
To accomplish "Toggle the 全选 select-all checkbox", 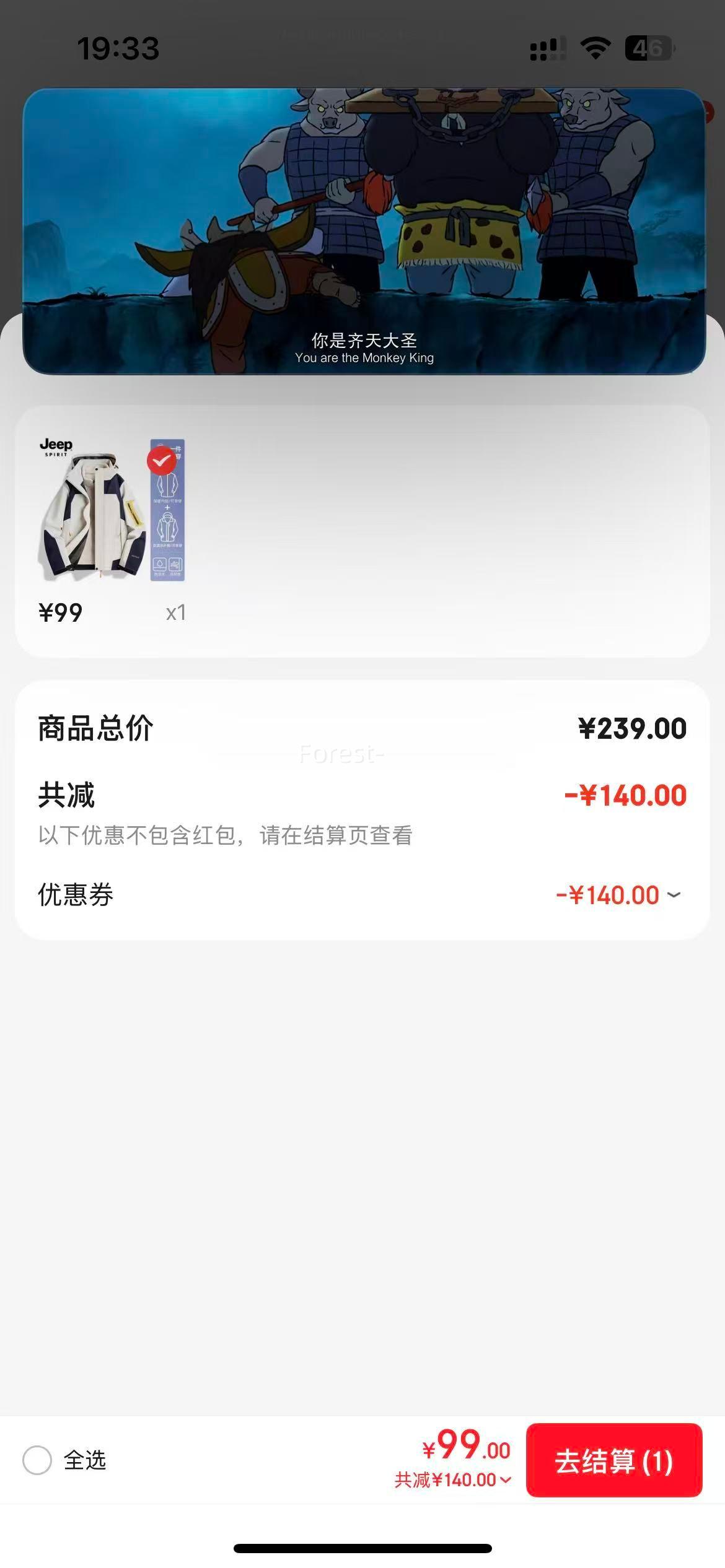I will [37, 1460].
